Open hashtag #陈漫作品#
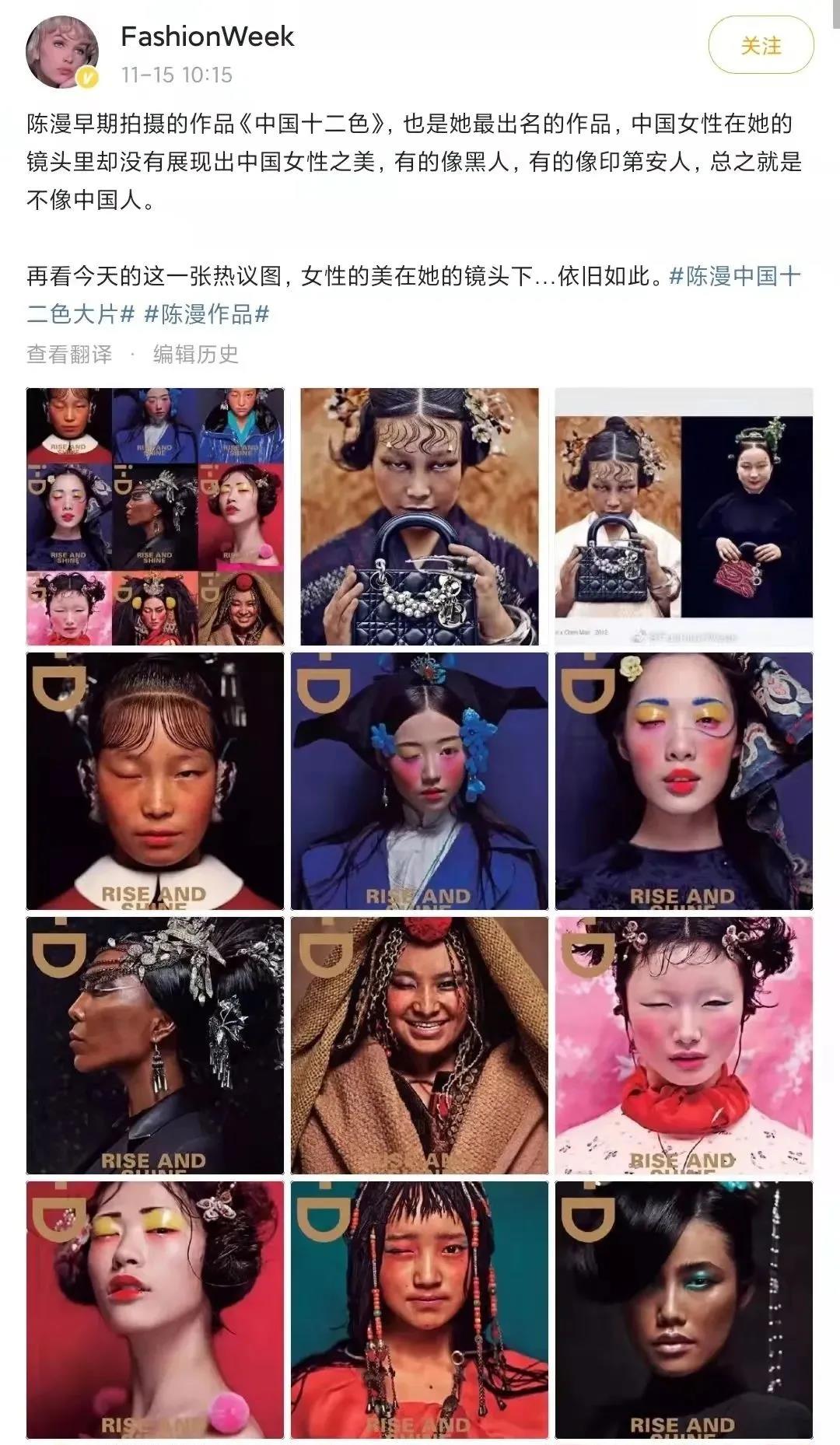Screen dimensions: 840x1445 click(x=207, y=314)
